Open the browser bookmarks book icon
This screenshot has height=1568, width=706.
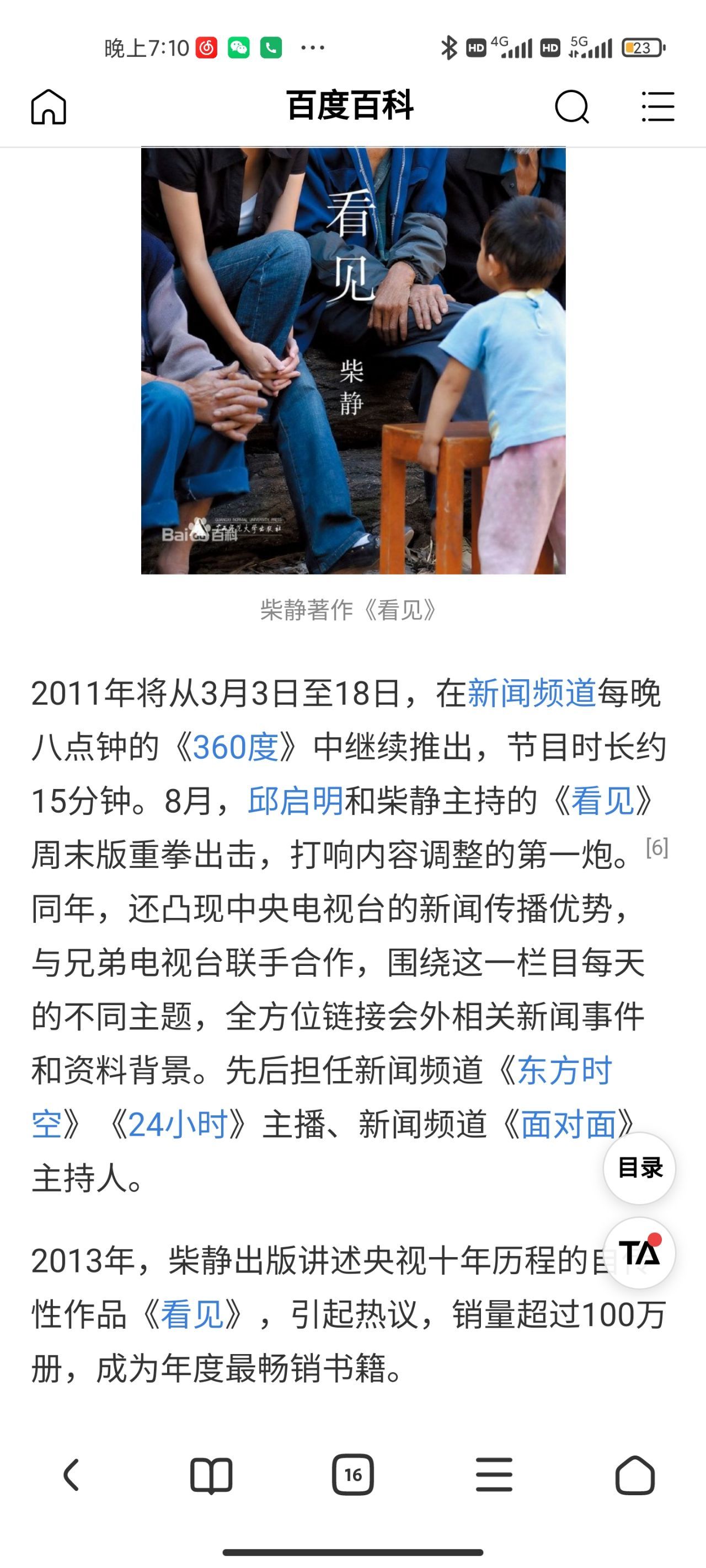tap(211, 1475)
